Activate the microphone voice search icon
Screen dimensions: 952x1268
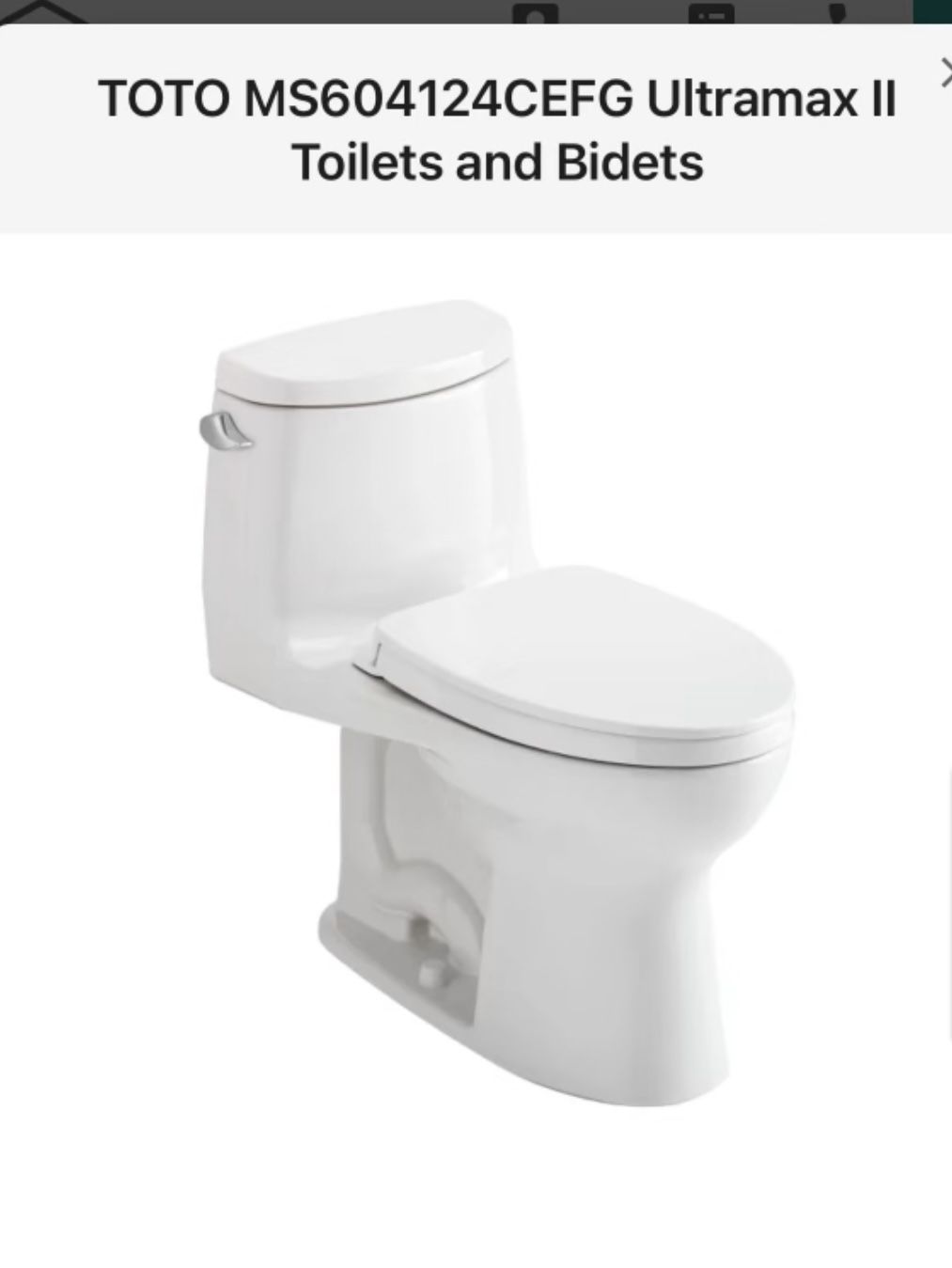(836, 12)
